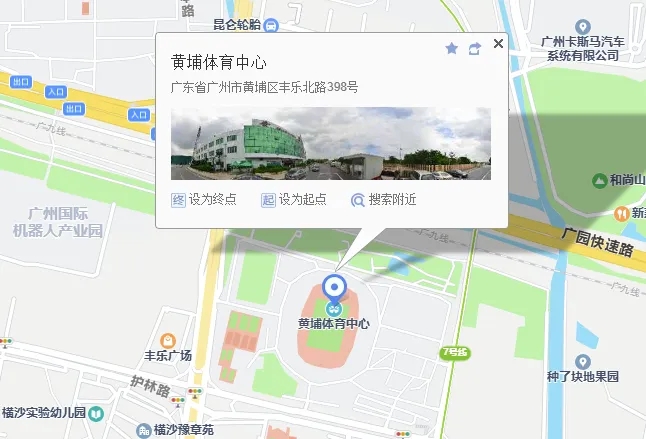Viewport: 646px width, 439px height.
Task: Set as destination with 设为终点
Action: [x=204, y=200]
